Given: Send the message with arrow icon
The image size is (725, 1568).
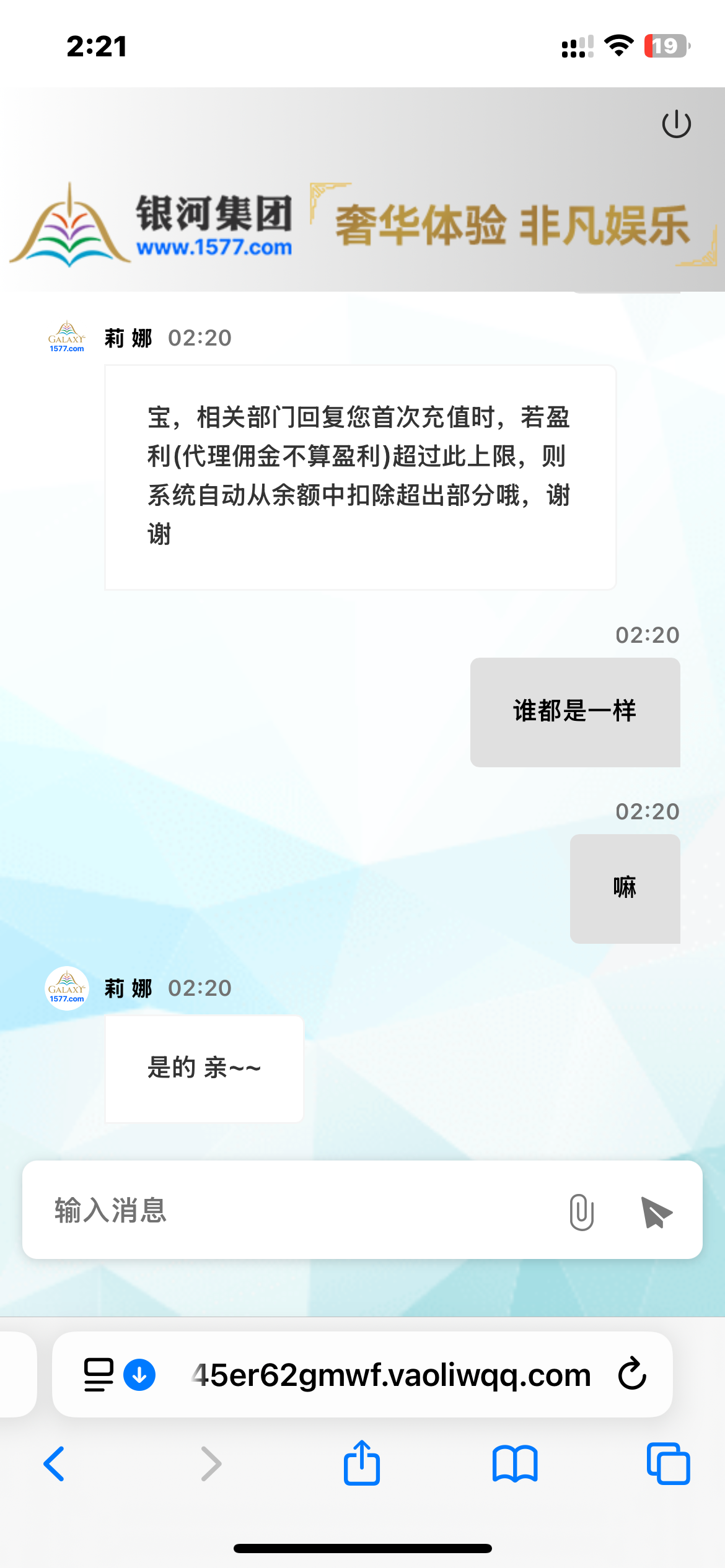Looking at the screenshot, I should coord(656,1212).
